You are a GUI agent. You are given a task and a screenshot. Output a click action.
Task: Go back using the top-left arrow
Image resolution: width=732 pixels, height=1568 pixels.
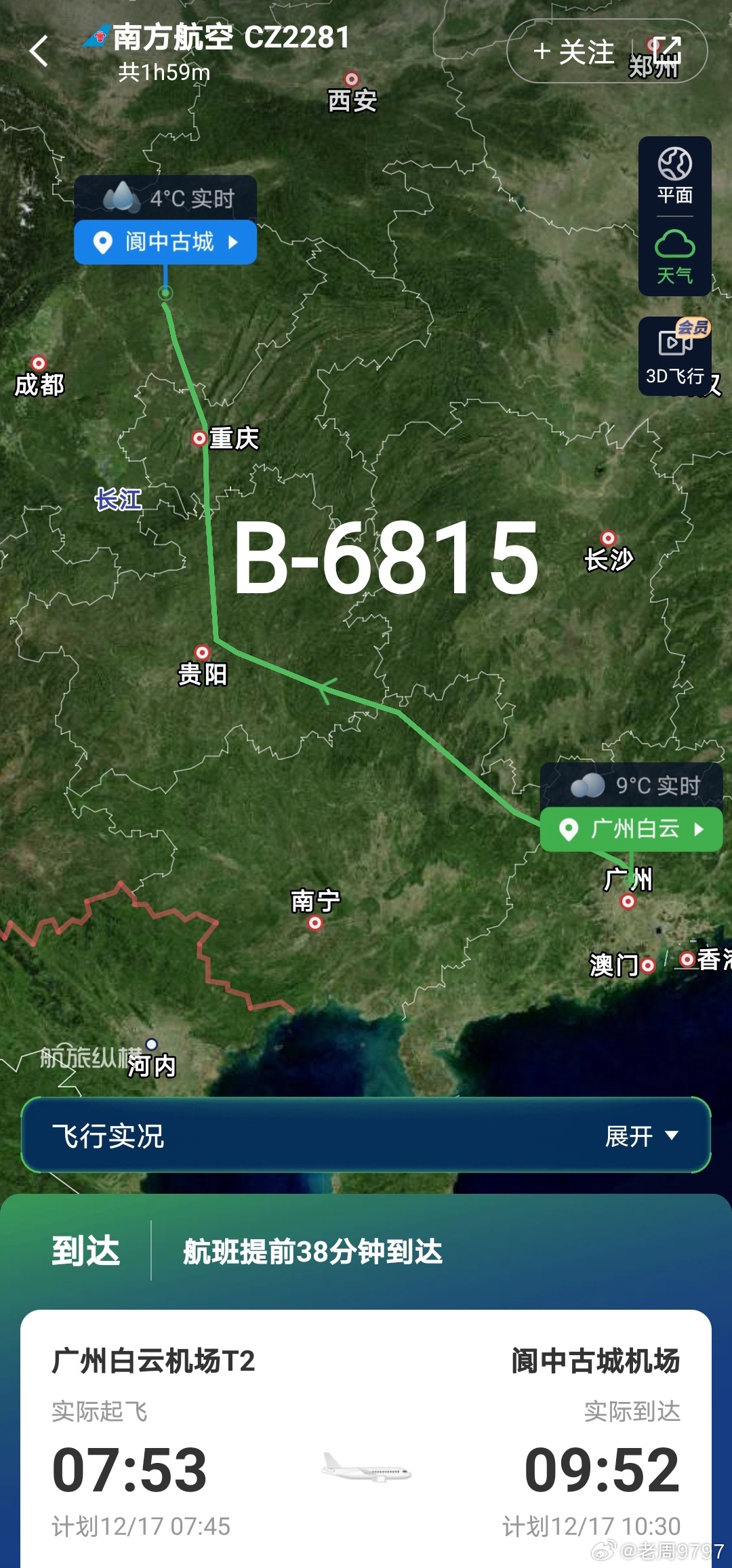click(x=39, y=52)
